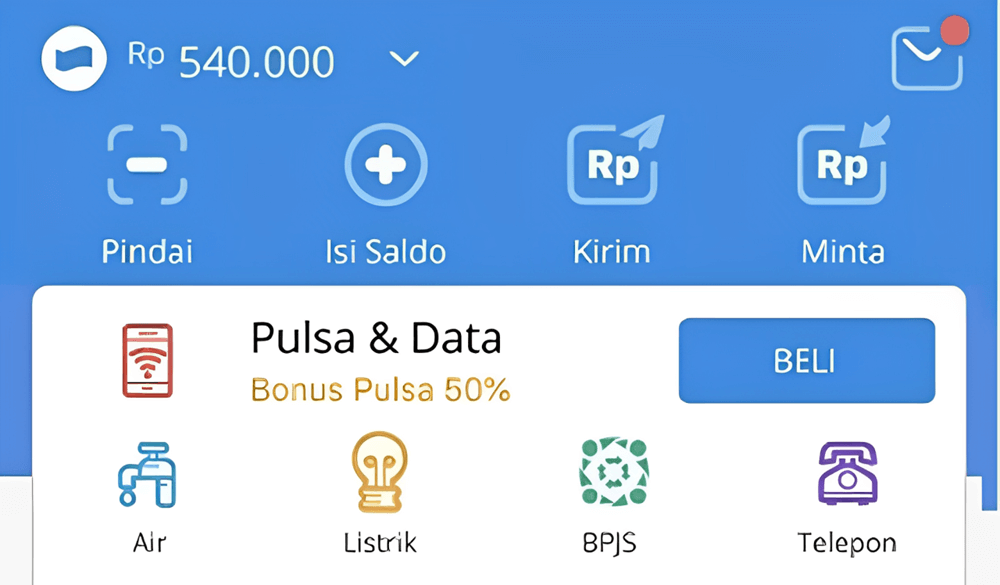Open the inbox envelope icon
1000x585 pixels.
(x=927, y=58)
